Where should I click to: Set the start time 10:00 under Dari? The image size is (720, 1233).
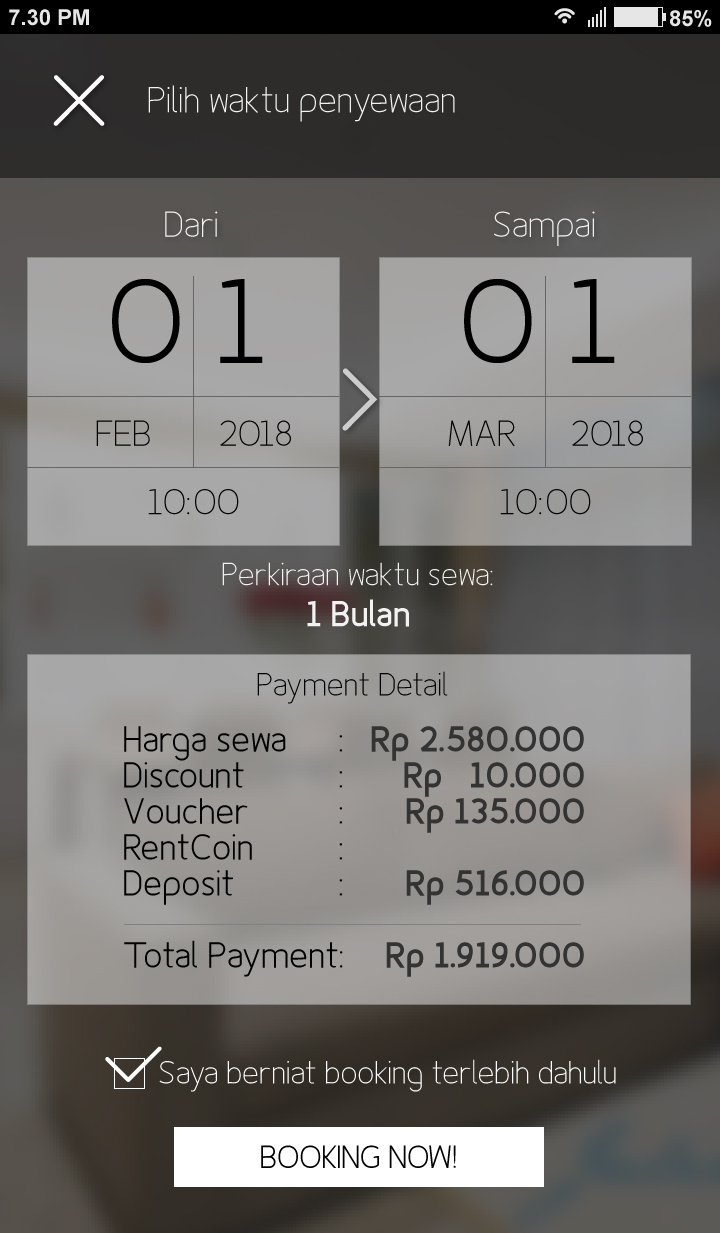point(192,502)
